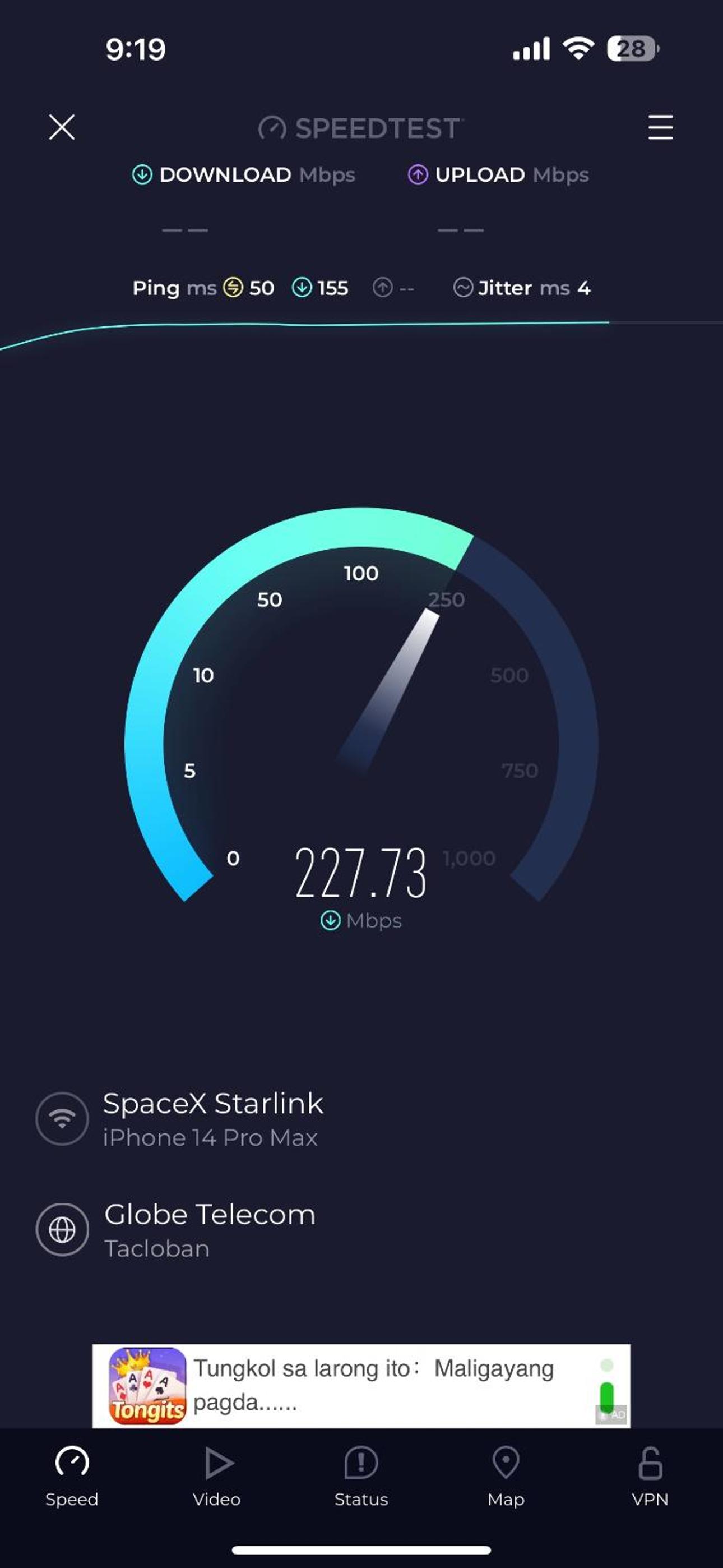
Task: Open the hamburger menu
Action: tap(660, 127)
